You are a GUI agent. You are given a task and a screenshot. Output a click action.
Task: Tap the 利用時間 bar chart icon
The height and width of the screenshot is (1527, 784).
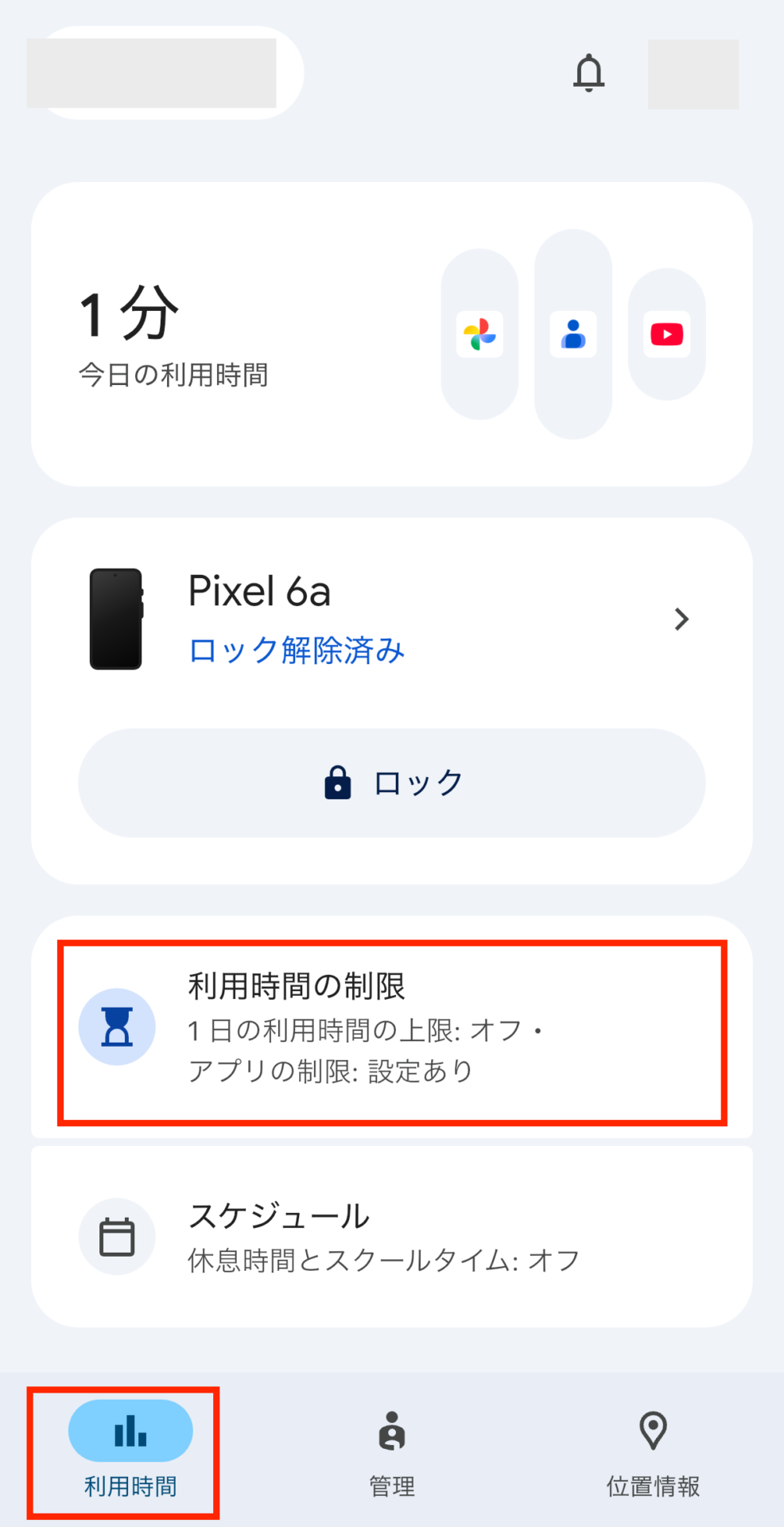pyautogui.click(x=130, y=1430)
